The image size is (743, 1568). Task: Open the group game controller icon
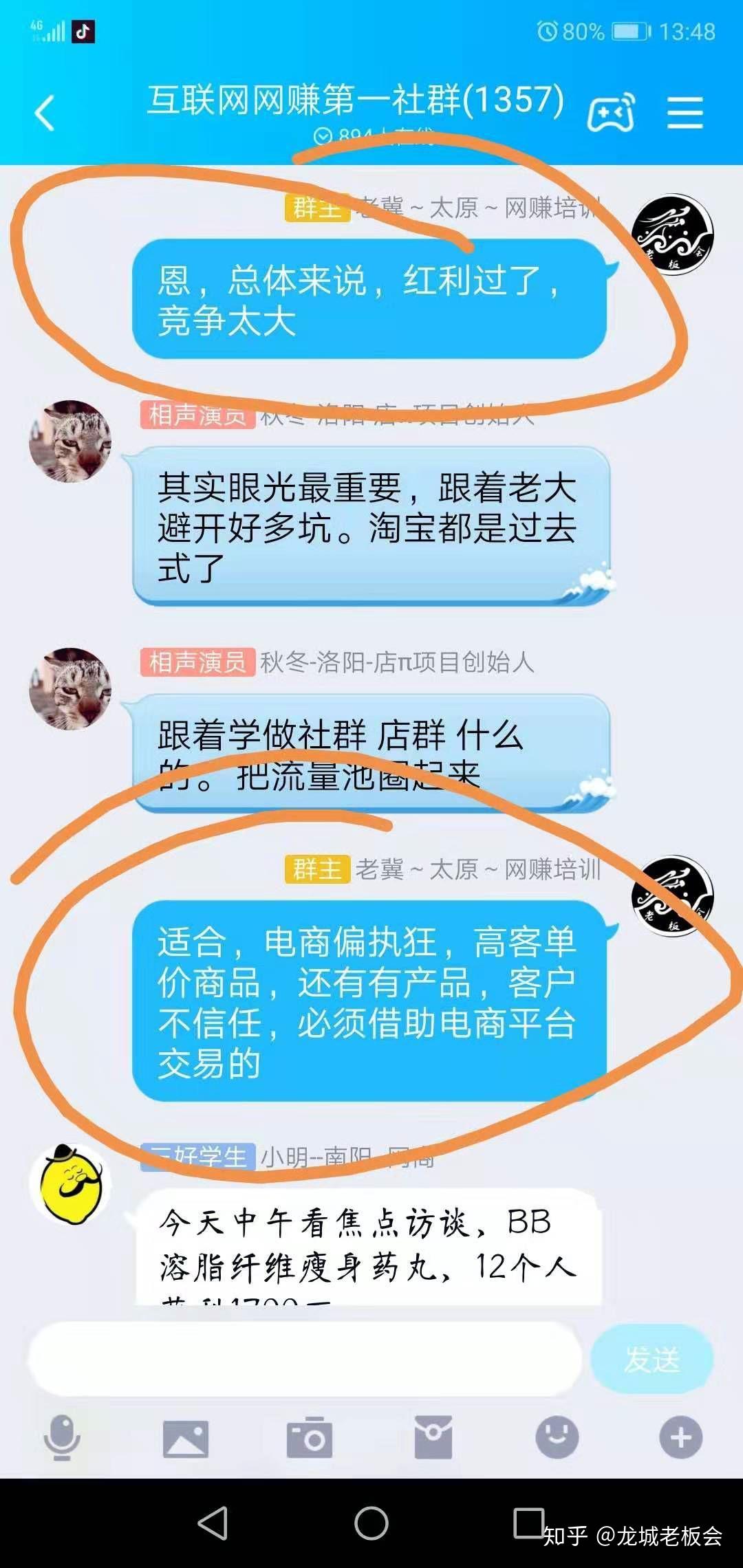point(610,112)
